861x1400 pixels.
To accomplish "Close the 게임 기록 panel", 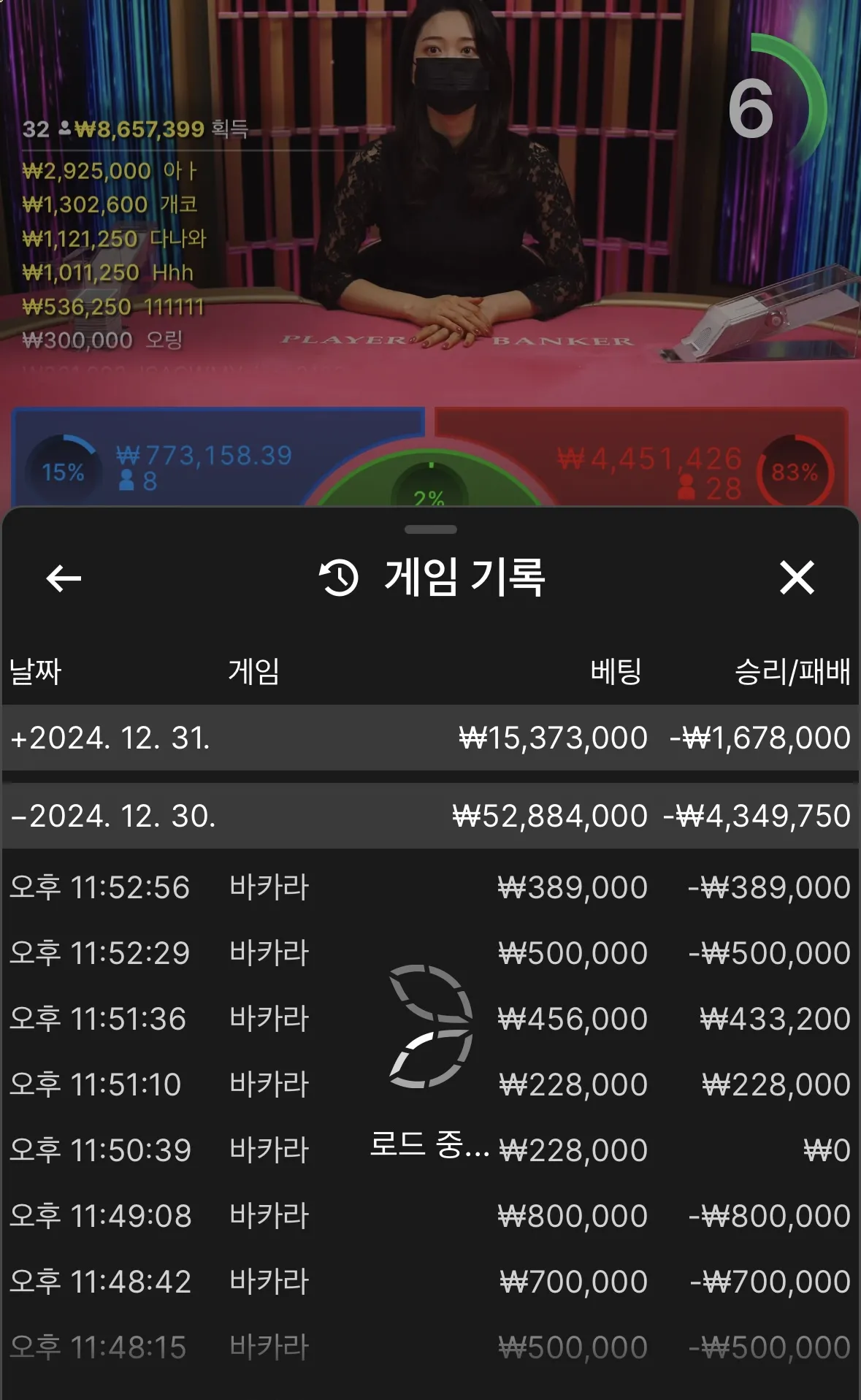I will (797, 578).
